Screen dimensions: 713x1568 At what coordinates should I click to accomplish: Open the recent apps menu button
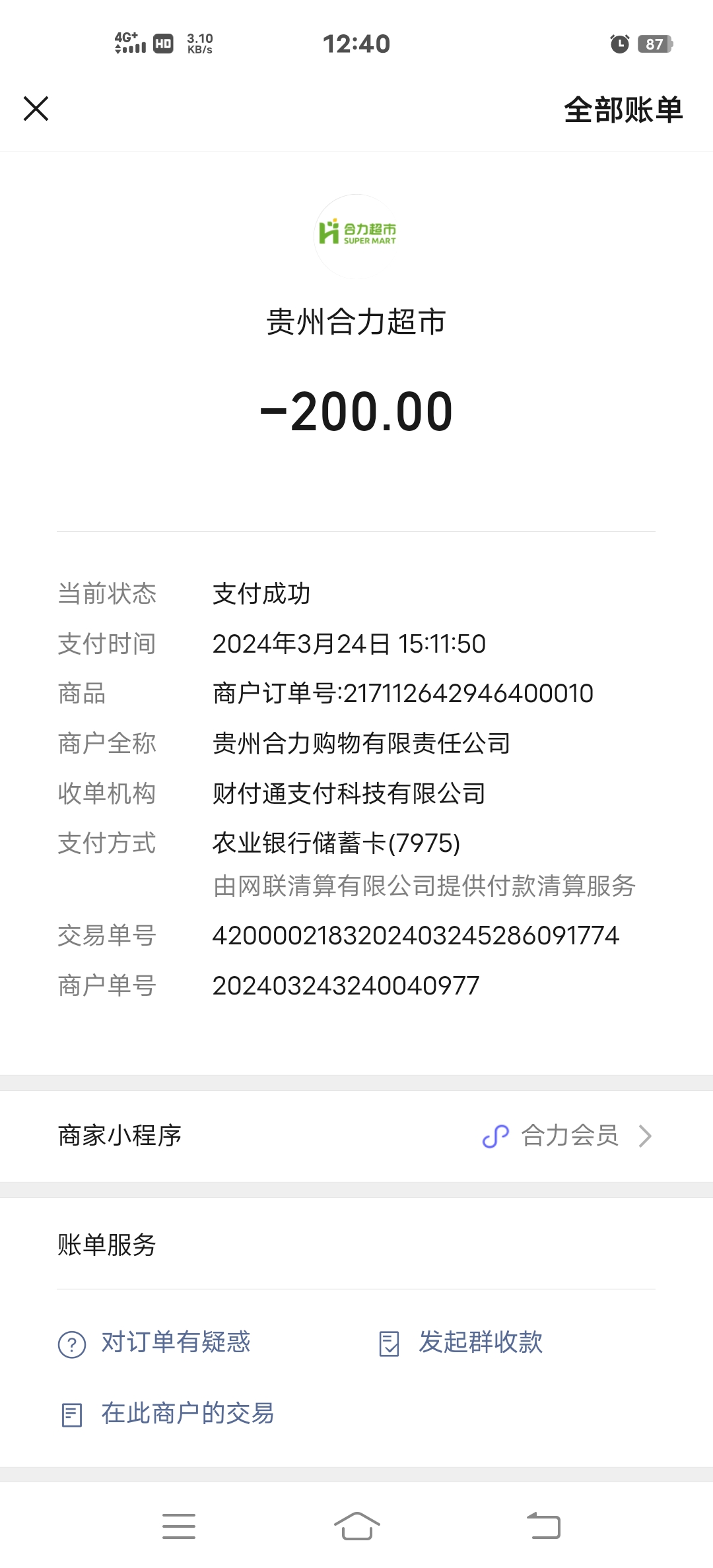click(179, 1526)
